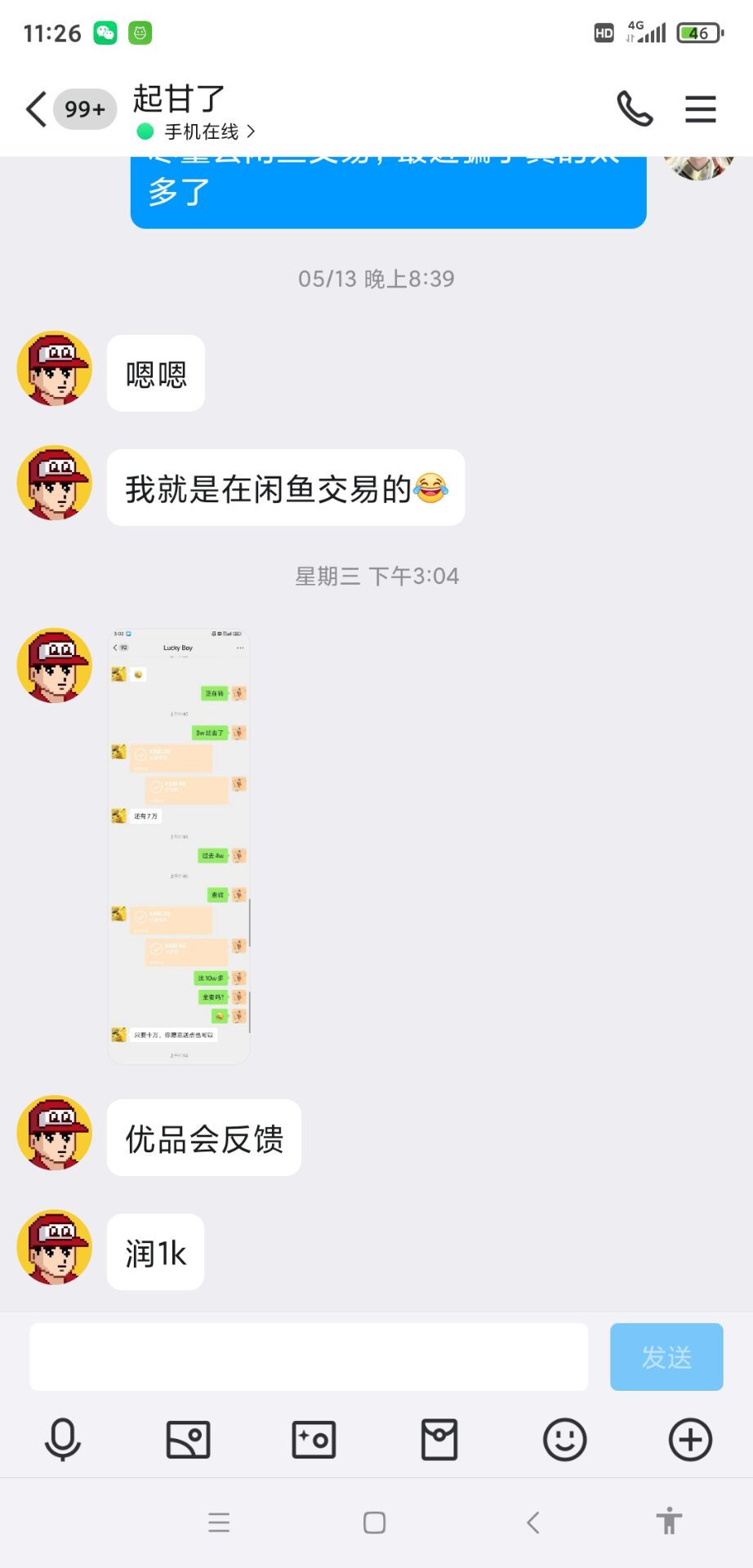Focus the message input field
The width and height of the screenshot is (753, 1568).
tap(309, 1356)
